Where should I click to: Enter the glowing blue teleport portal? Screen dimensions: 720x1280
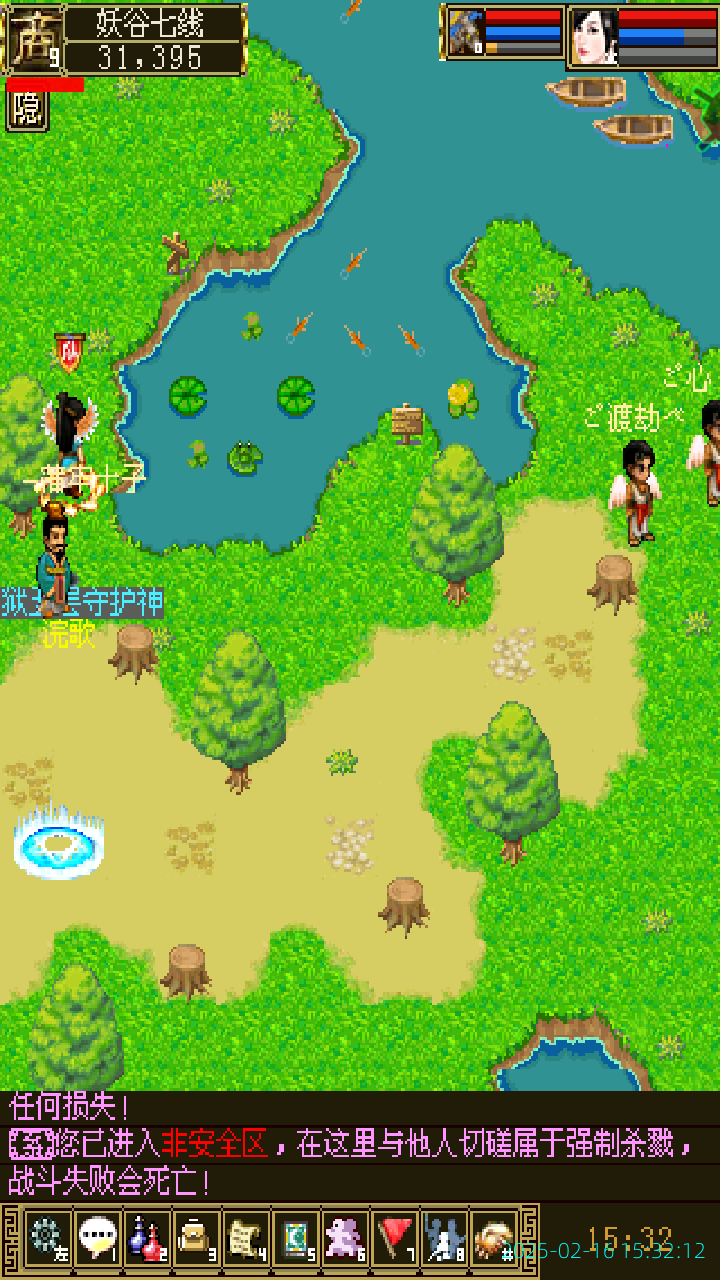point(59,845)
